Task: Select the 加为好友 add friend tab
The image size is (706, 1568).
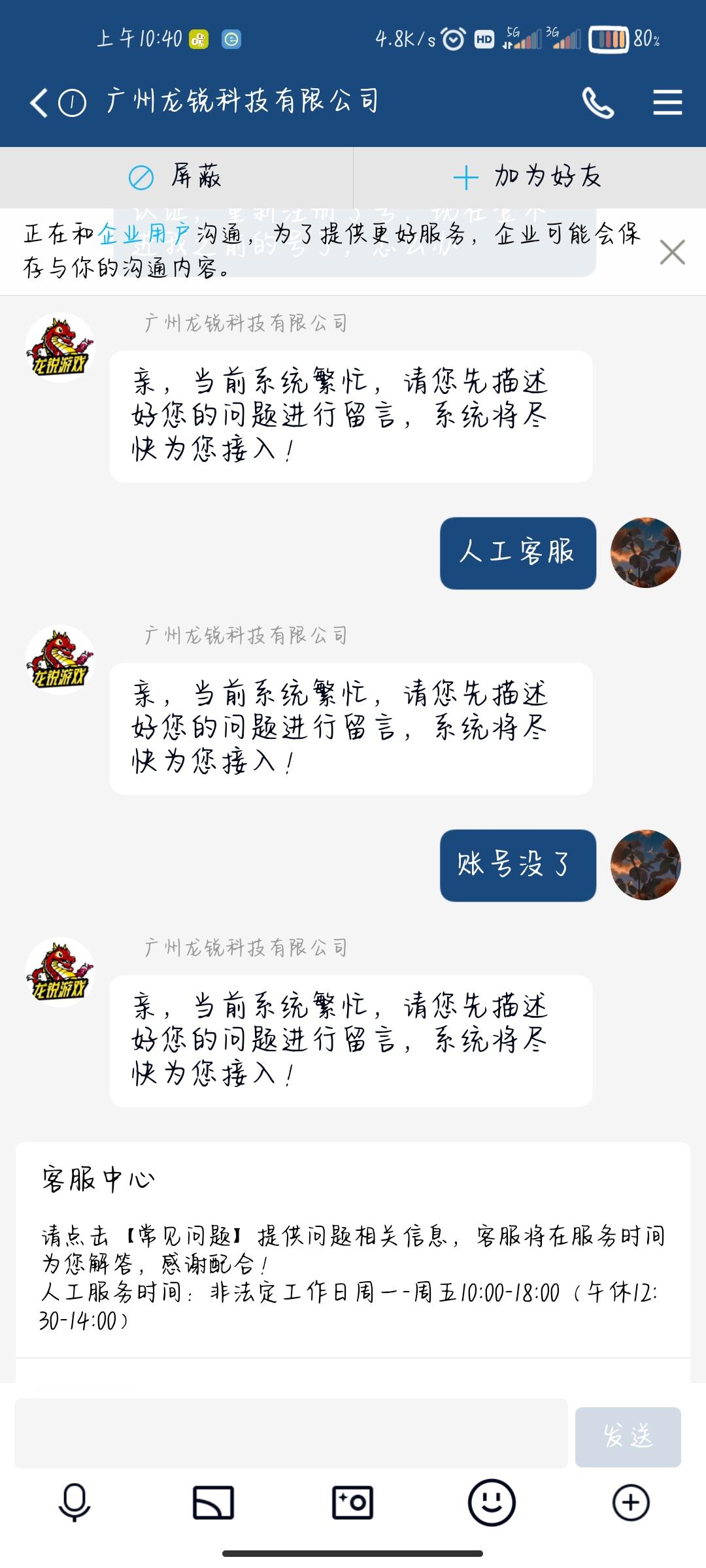Action: coord(529,176)
